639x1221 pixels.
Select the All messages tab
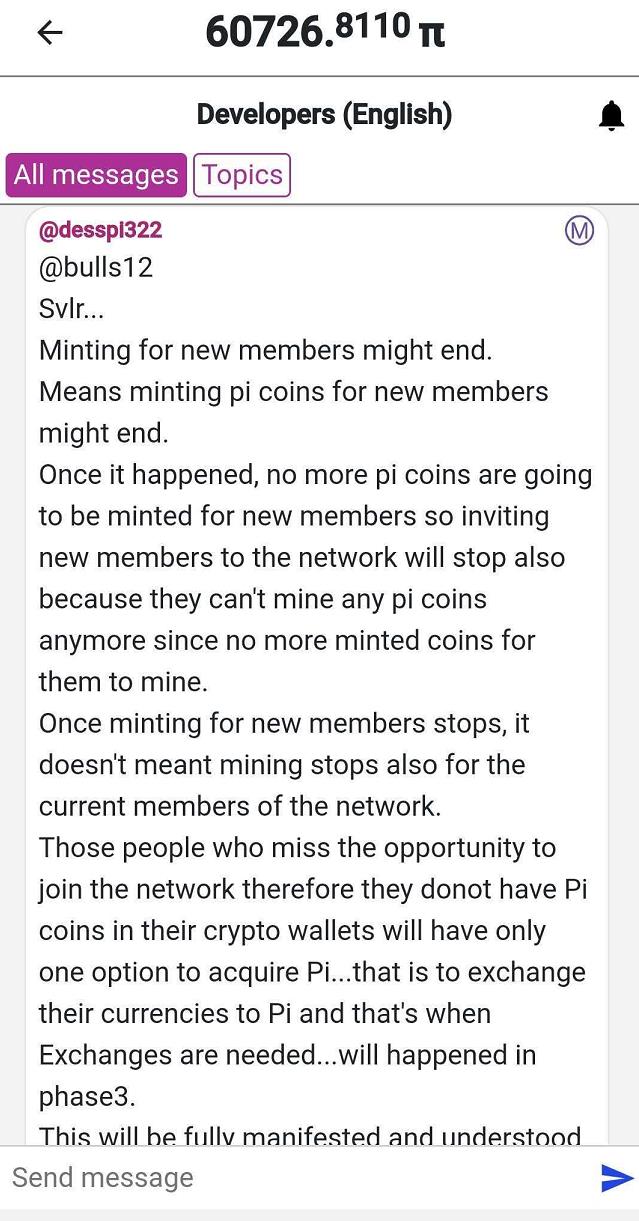[x=96, y=175]
